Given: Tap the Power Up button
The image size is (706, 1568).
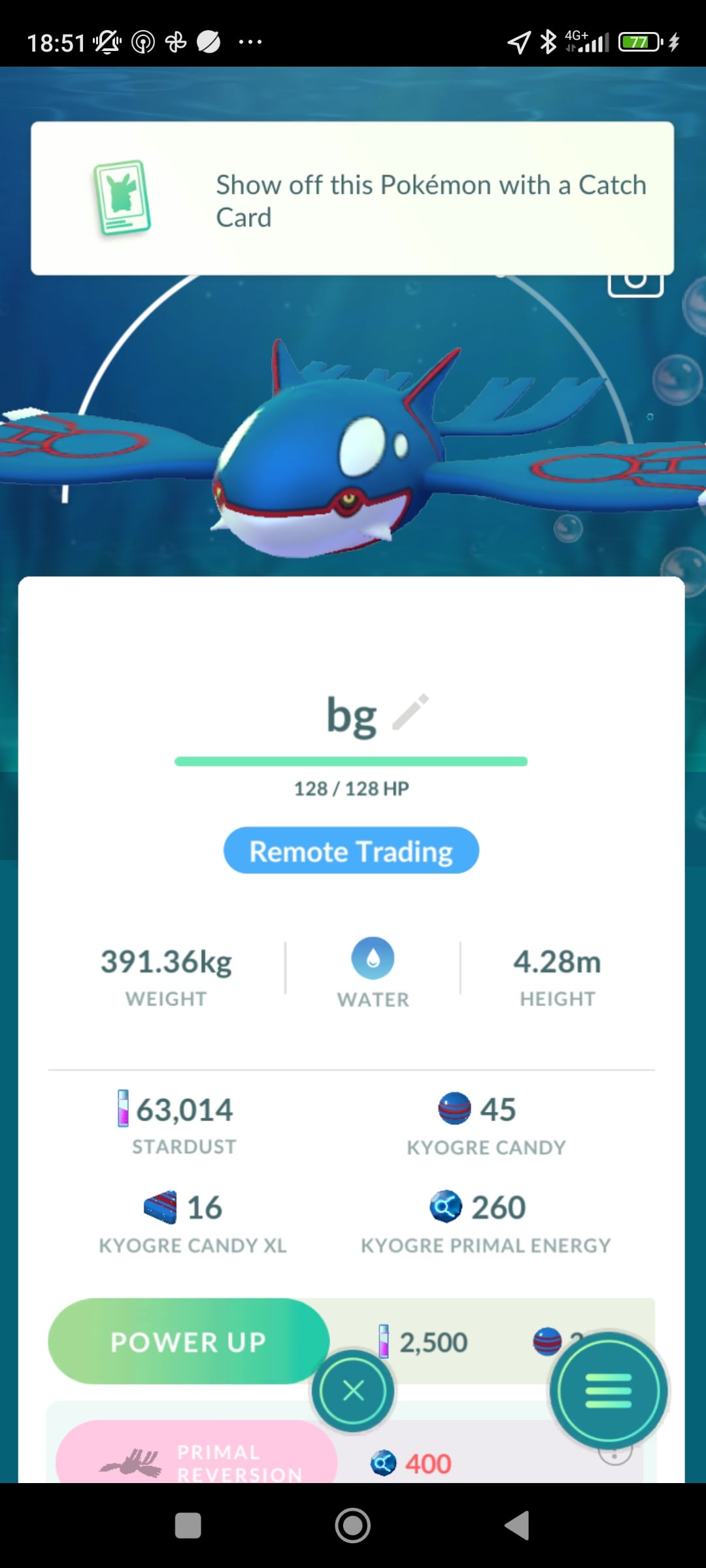Looking at the screenshot, I should point(188,1341).
